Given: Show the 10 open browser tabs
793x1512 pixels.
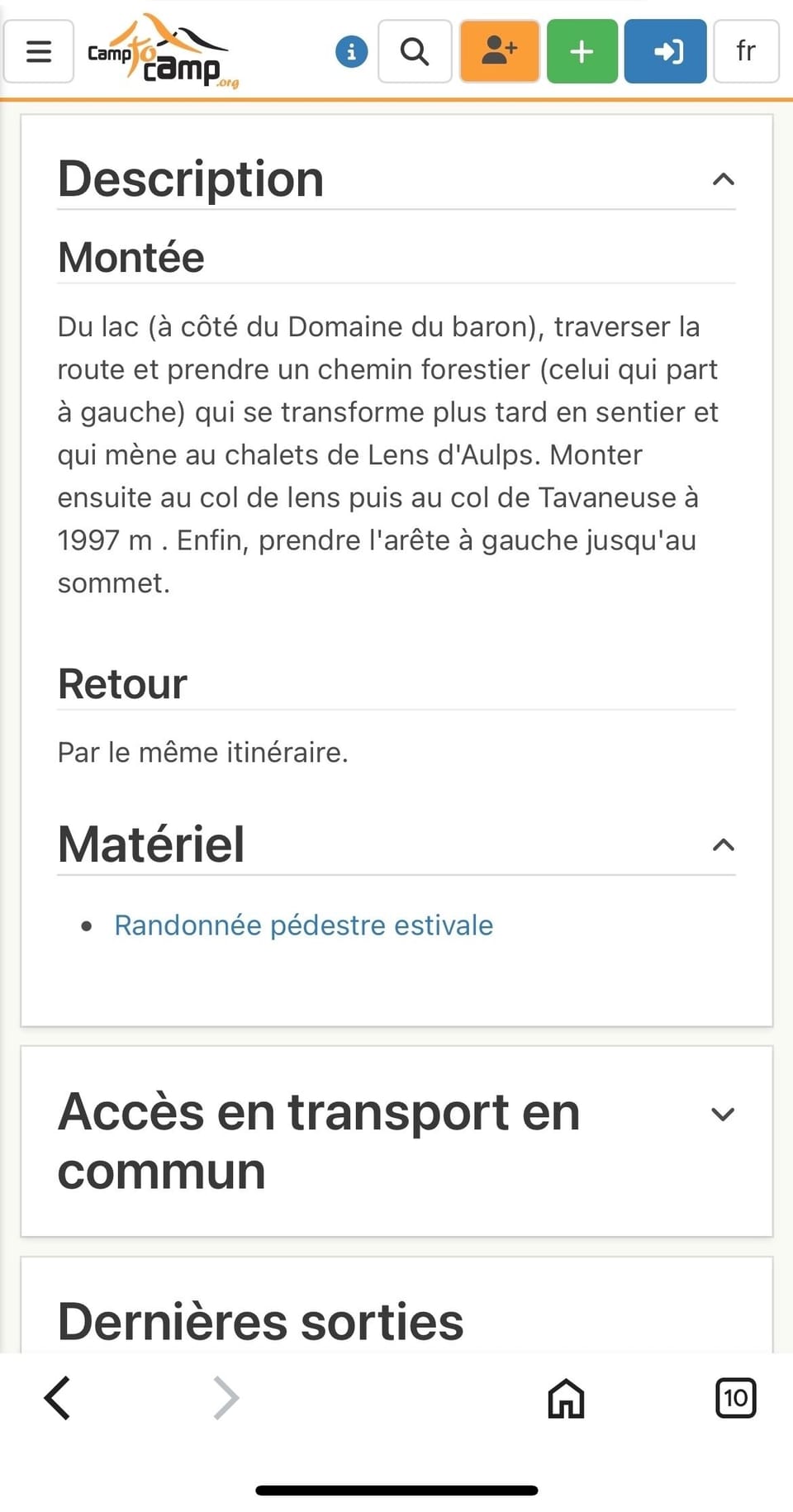Looking at the screenshot, I should 735,1398.
